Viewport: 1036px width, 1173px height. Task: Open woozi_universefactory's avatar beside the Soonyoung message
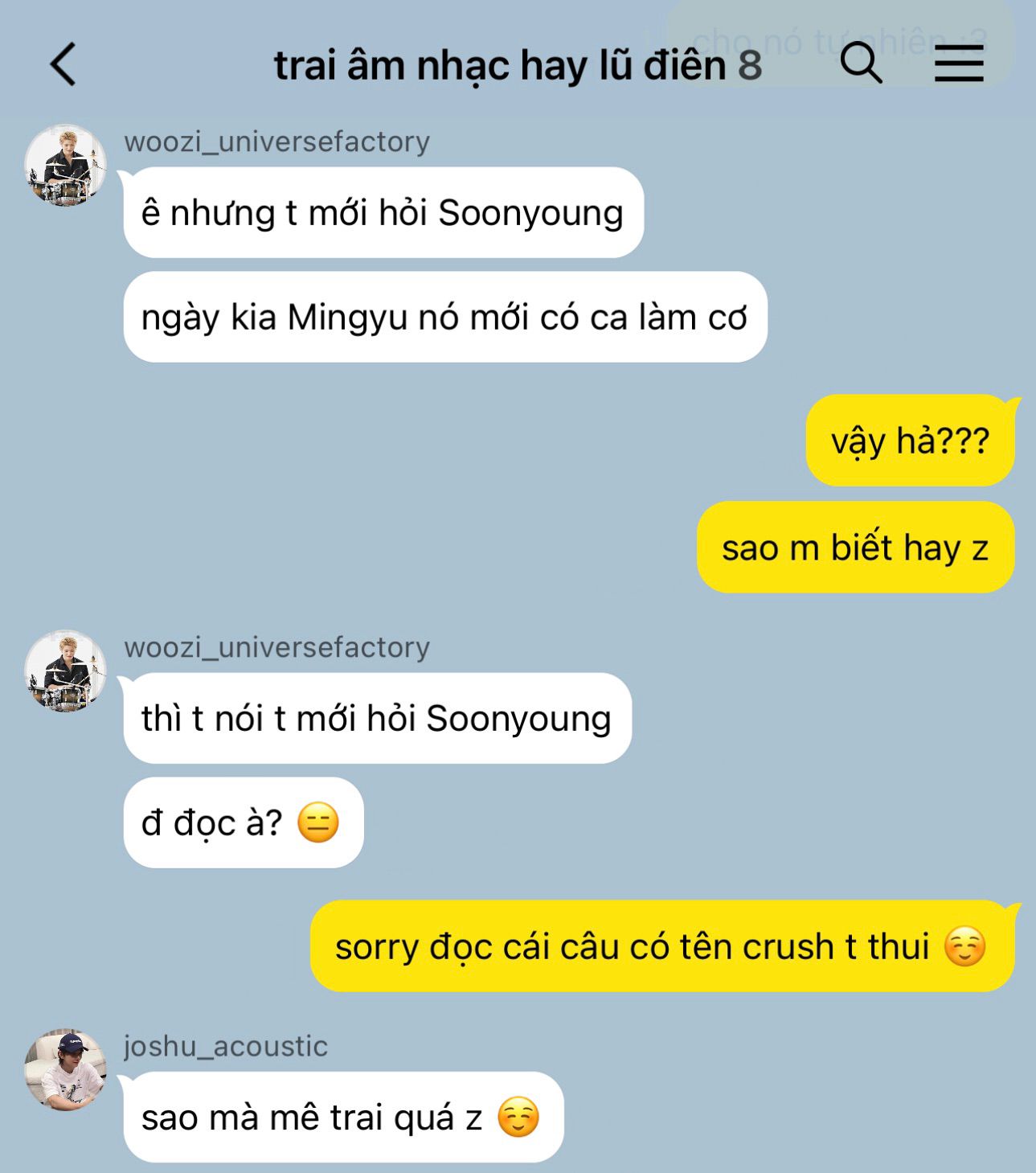coord(65,166)
